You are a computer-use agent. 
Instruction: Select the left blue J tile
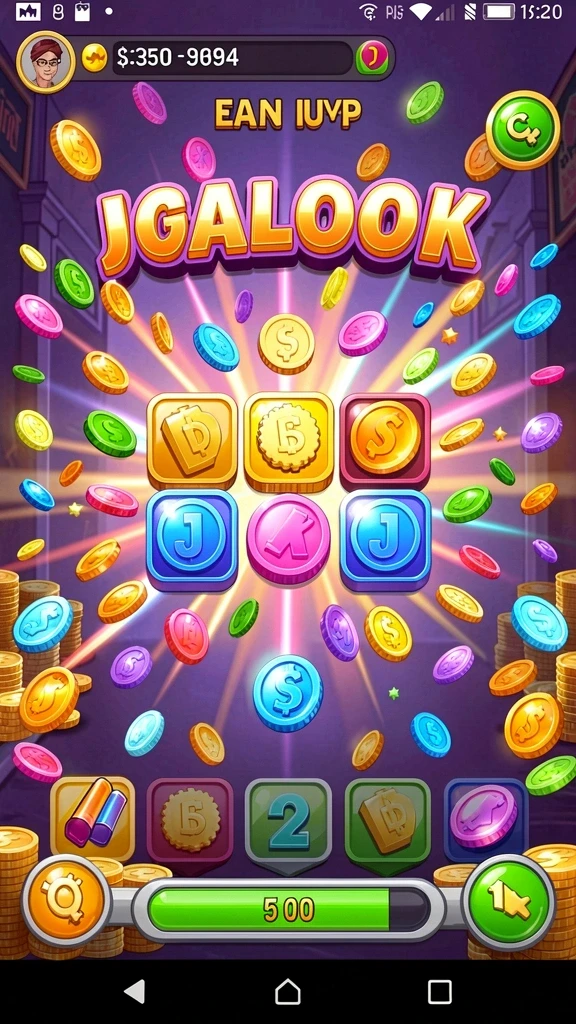pos(191,541)
